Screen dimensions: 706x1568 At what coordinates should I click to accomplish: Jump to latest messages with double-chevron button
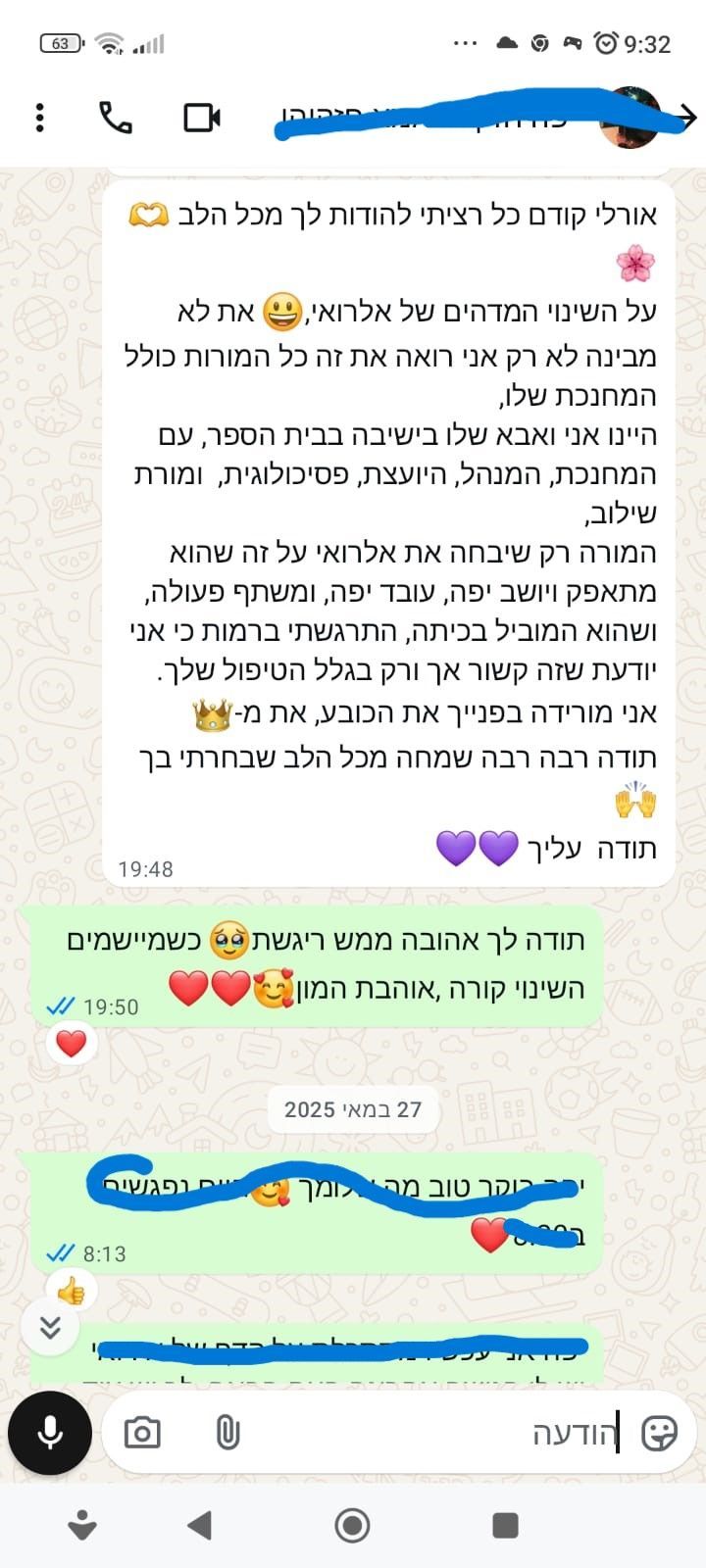(x=50, y=1328)
